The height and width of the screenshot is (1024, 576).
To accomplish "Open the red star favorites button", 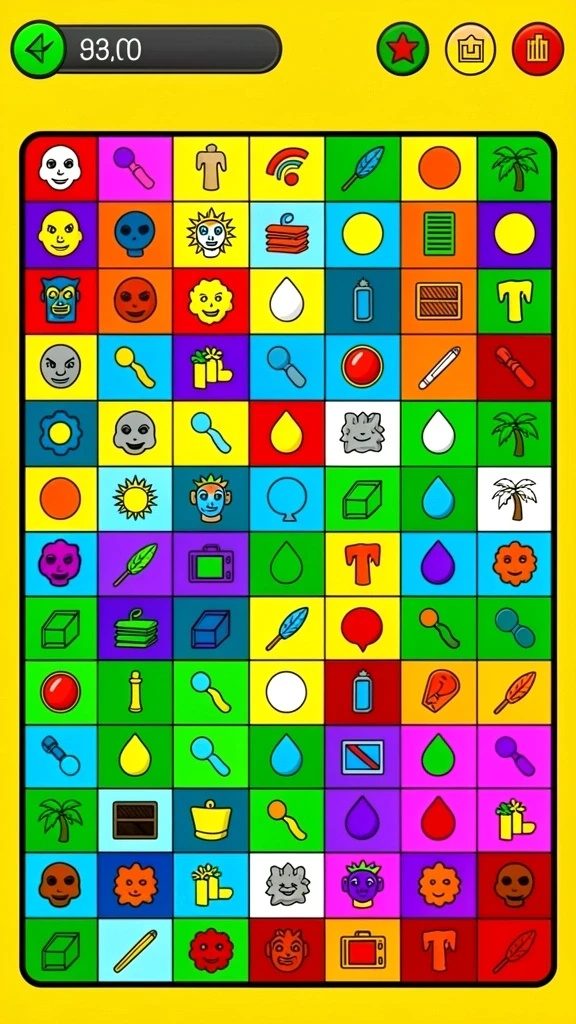I will pyautogui.click(x=403, y=49).
